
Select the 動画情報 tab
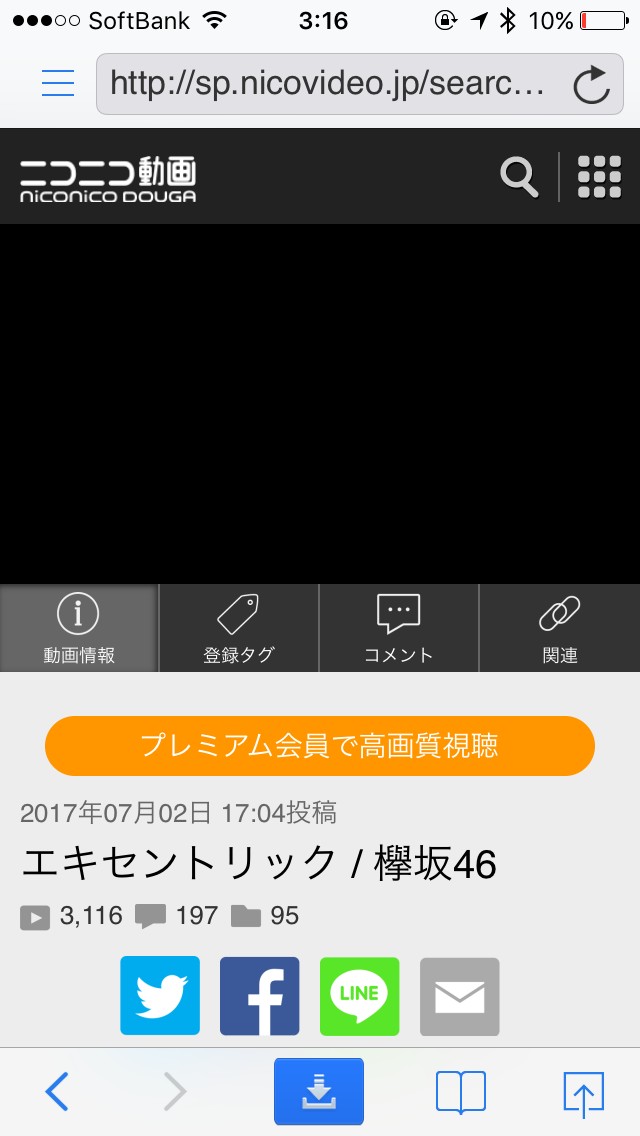click(x=79, y=628)
